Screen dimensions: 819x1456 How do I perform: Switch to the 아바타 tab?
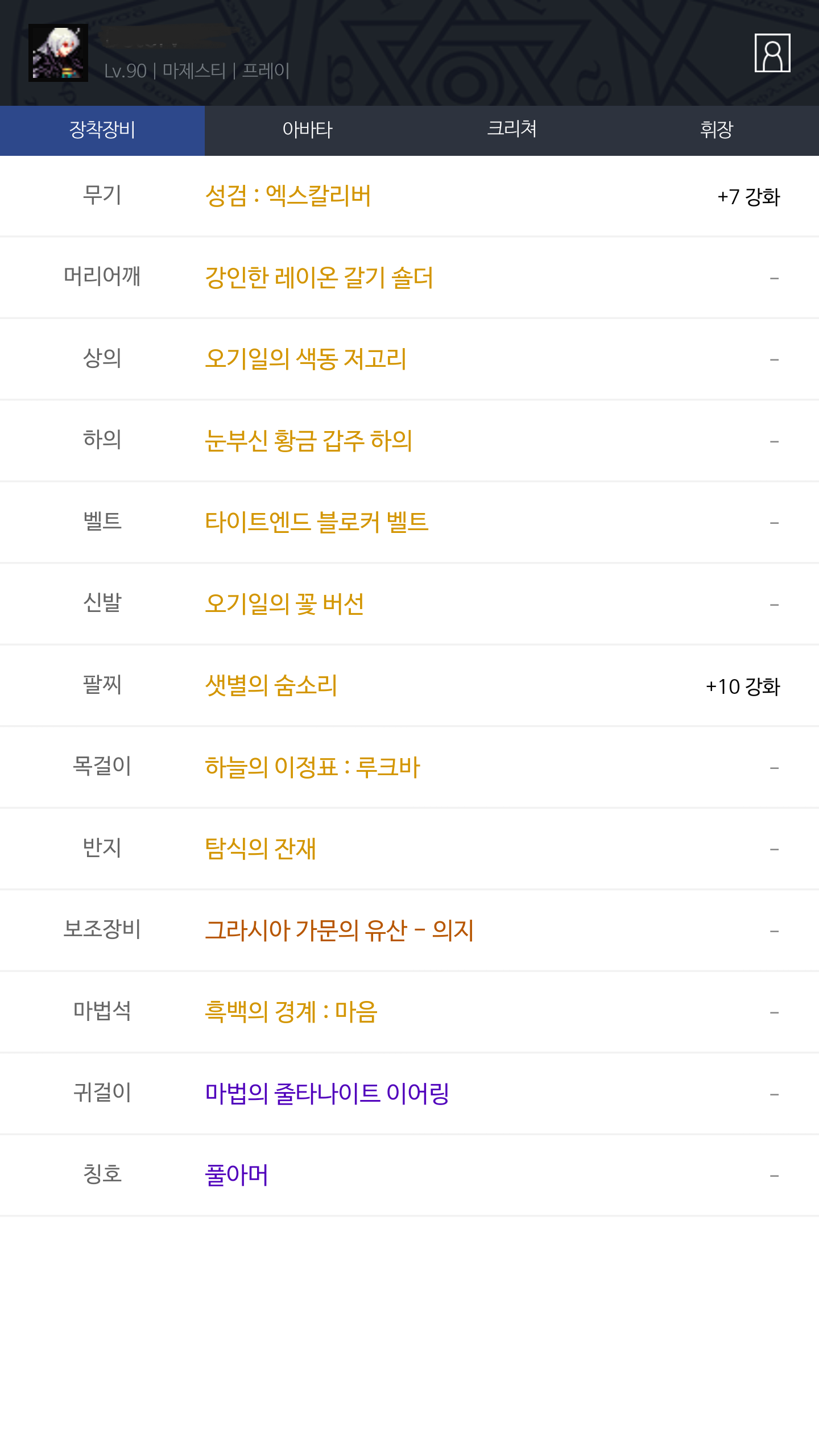tap(307, 130)
